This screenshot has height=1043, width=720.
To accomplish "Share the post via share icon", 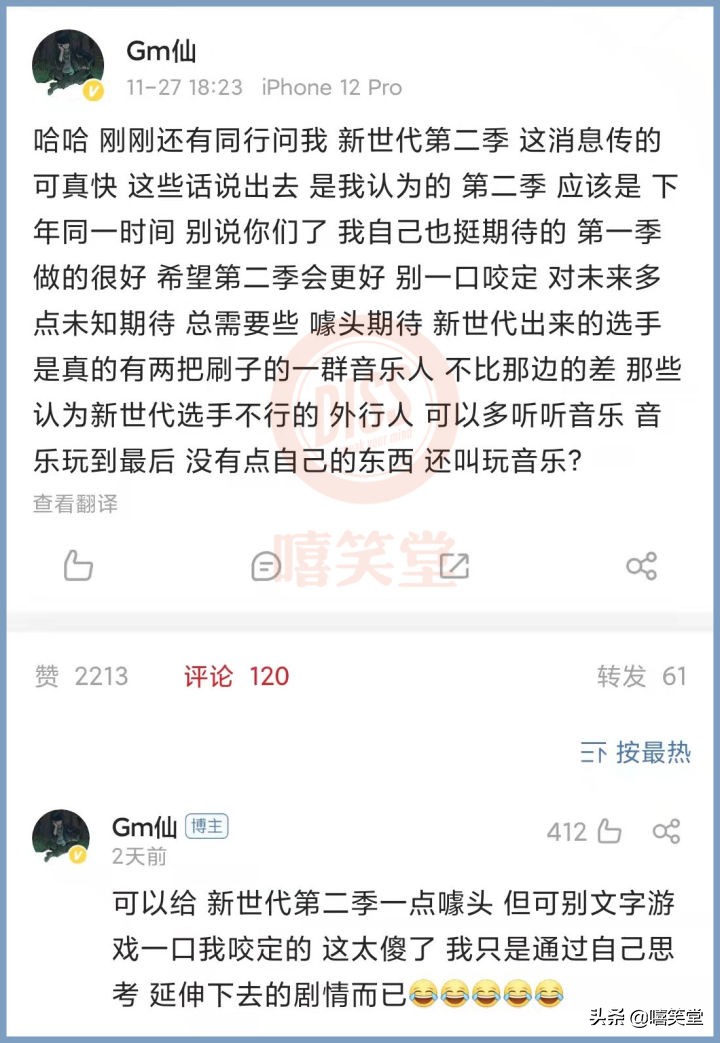I will point(641,566).
